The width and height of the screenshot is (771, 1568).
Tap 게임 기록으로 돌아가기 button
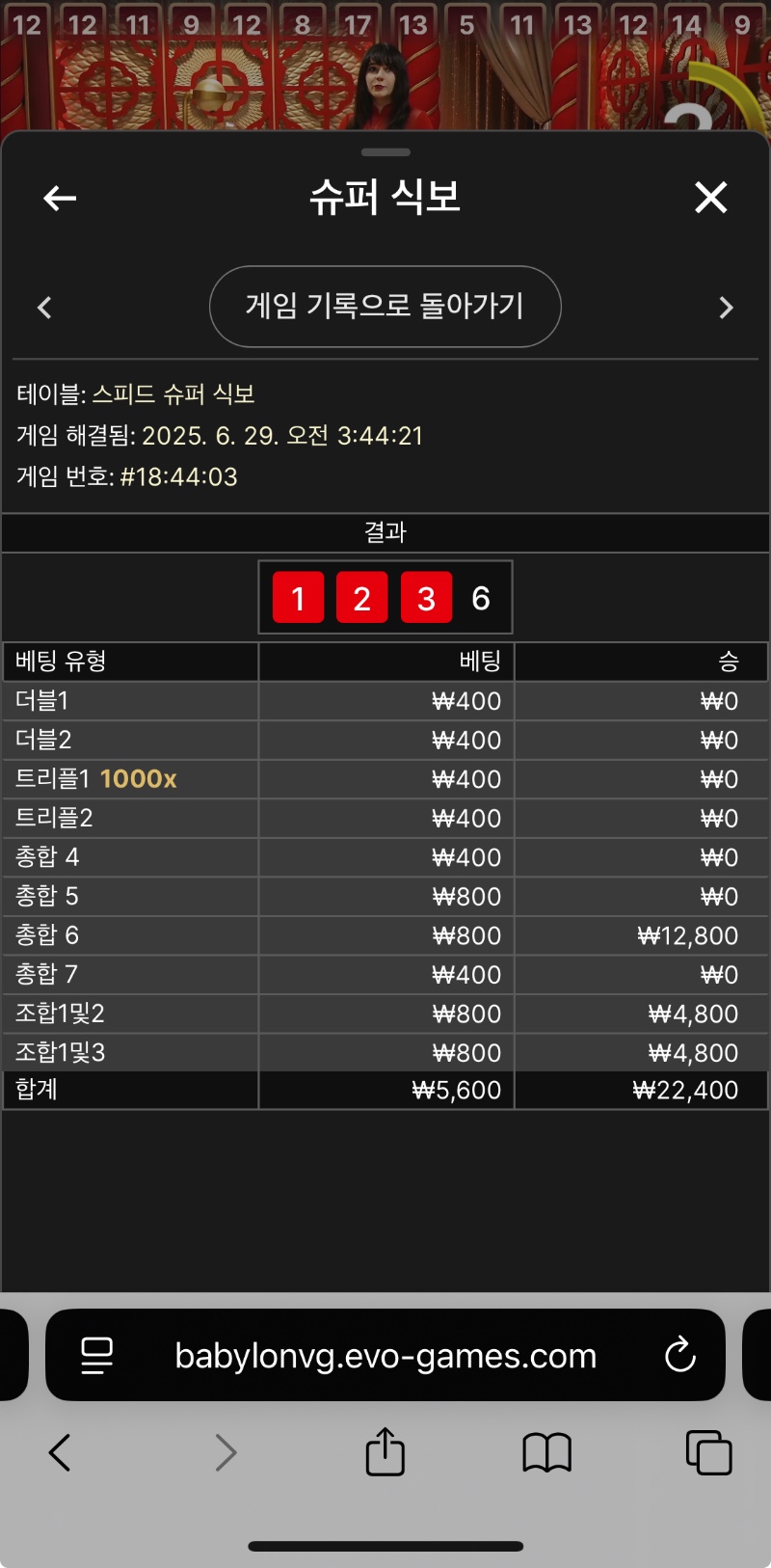pos(385,307)
